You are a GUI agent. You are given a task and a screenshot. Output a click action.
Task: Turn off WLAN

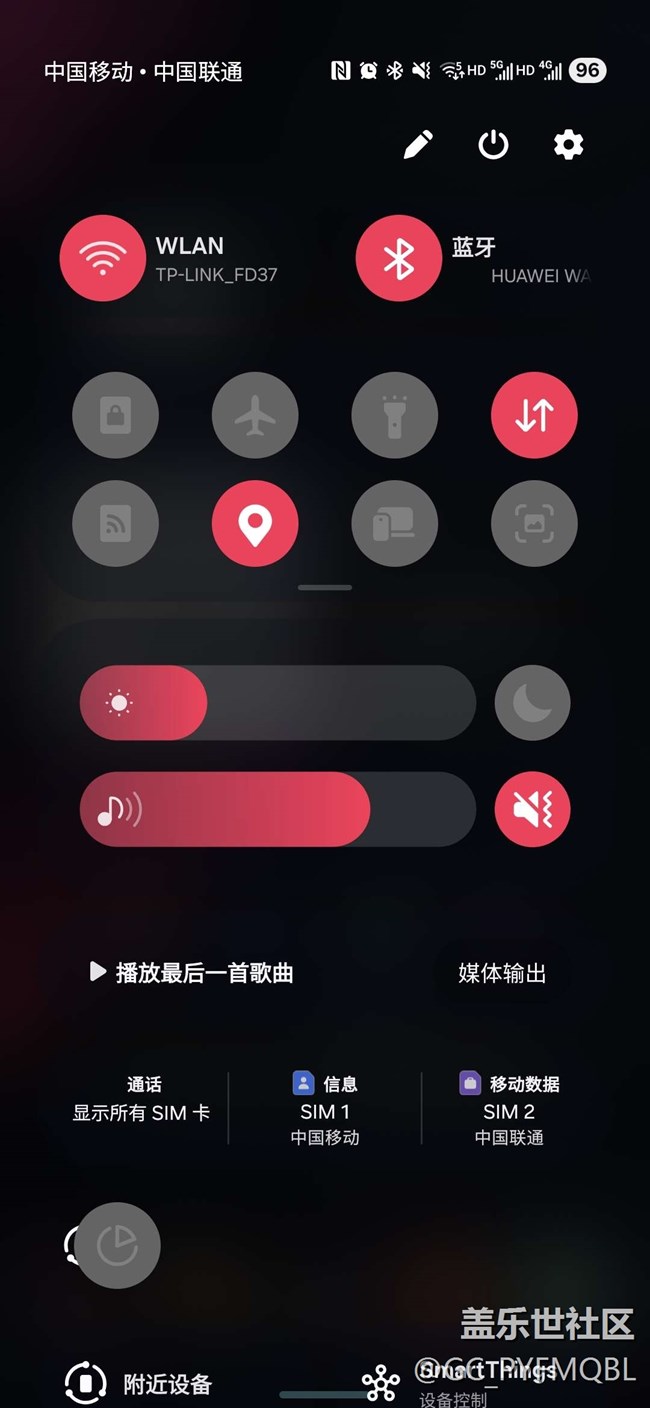[102, 258]
